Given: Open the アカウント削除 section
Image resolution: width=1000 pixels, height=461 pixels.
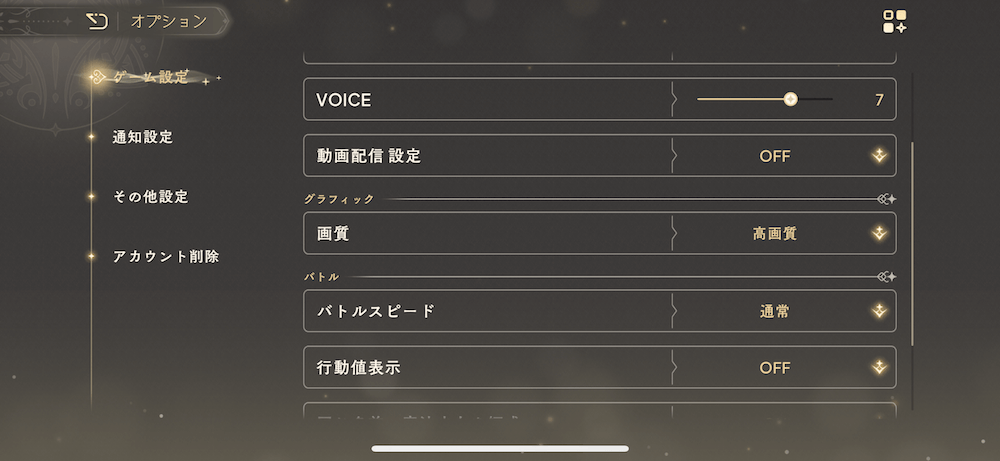Looking at the screenshot, I should [166, 256].
